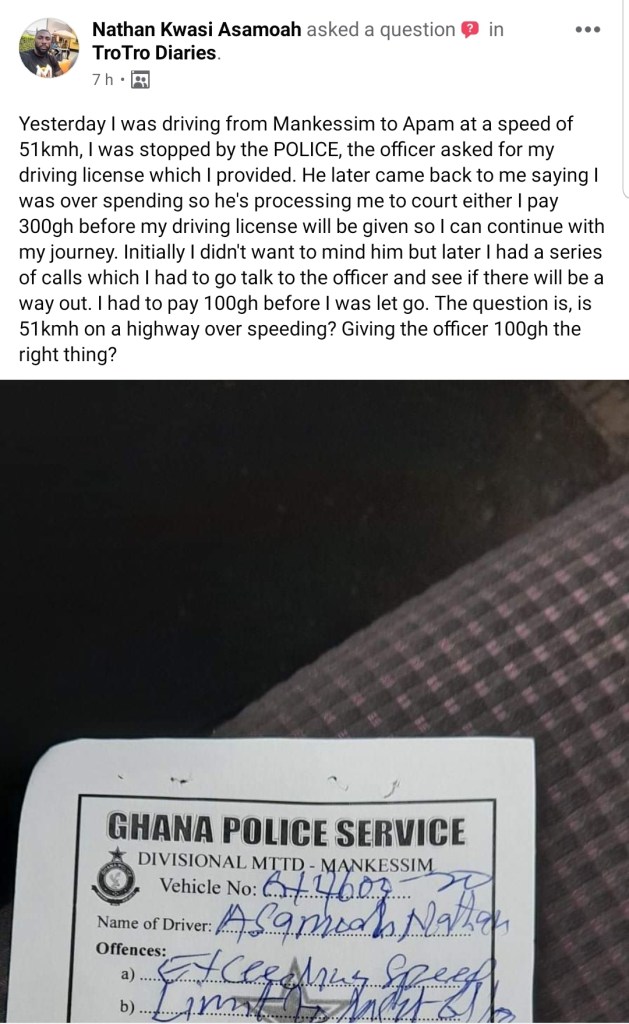Open Nathan Kwasi Asamoah's profile
This screenshot has height=1024, width=629.
pos(197,29)
